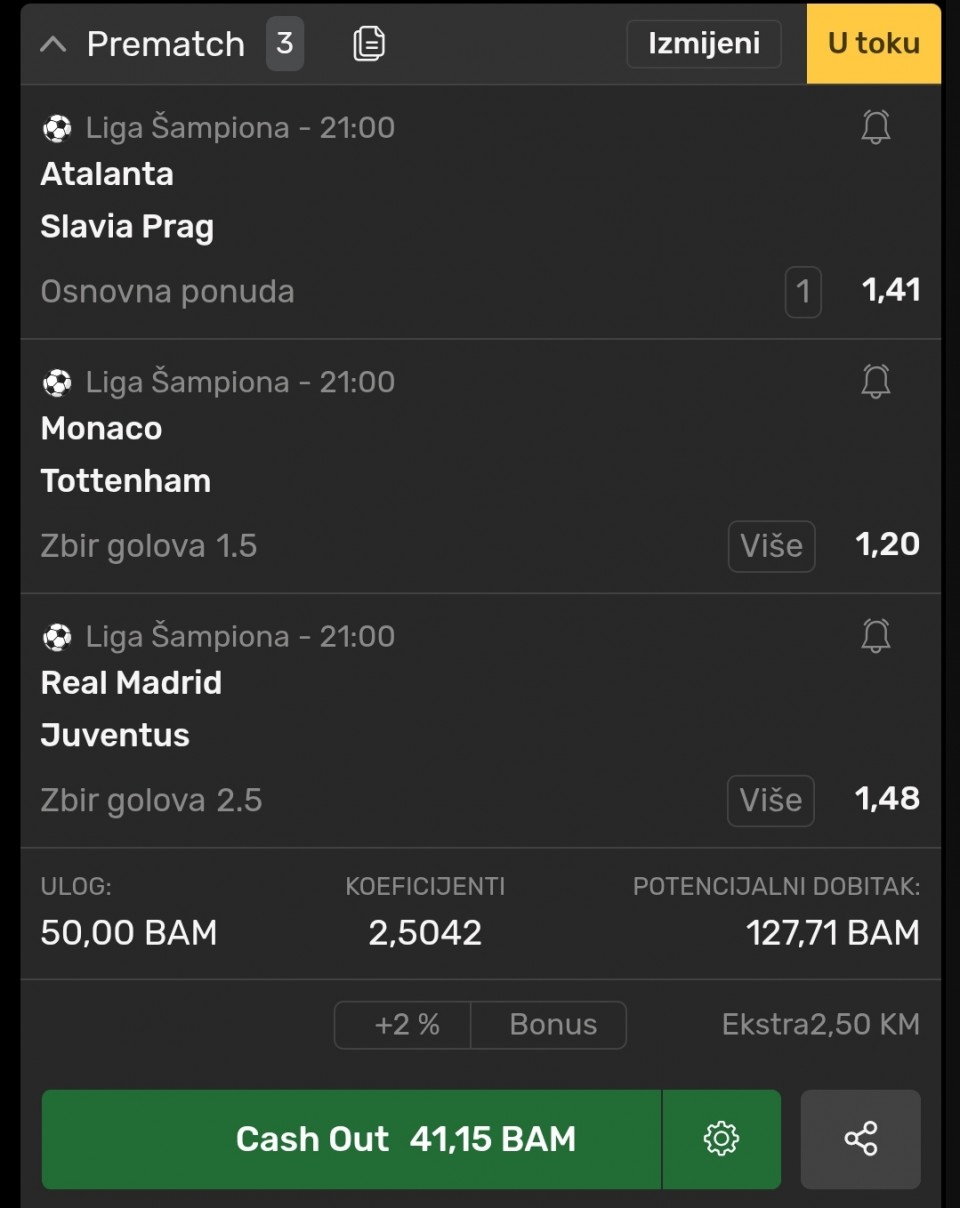Enable the bell for Monaco vs Tottenham
This screenshot has height=1208, width=960.
[x=876, y=382]
